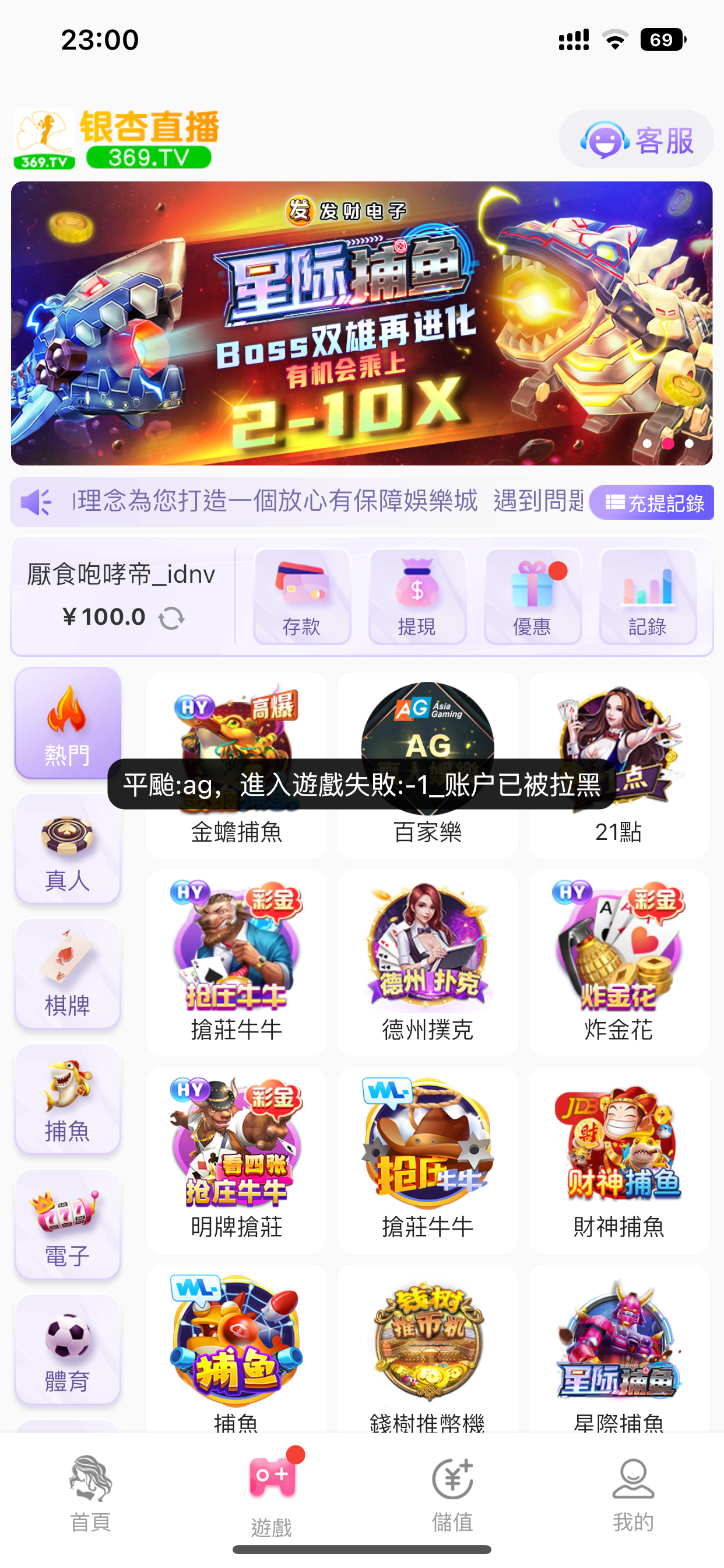724x1568 pixels.
Task: Refresh the account balance
Action: (171, 618)
